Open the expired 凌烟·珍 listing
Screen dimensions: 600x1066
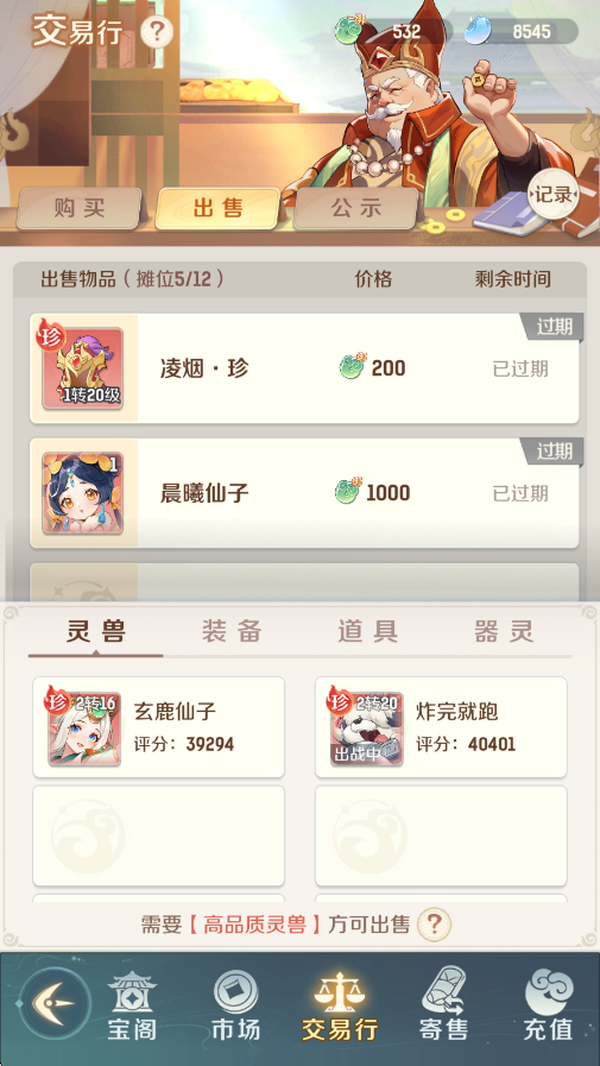304,369
